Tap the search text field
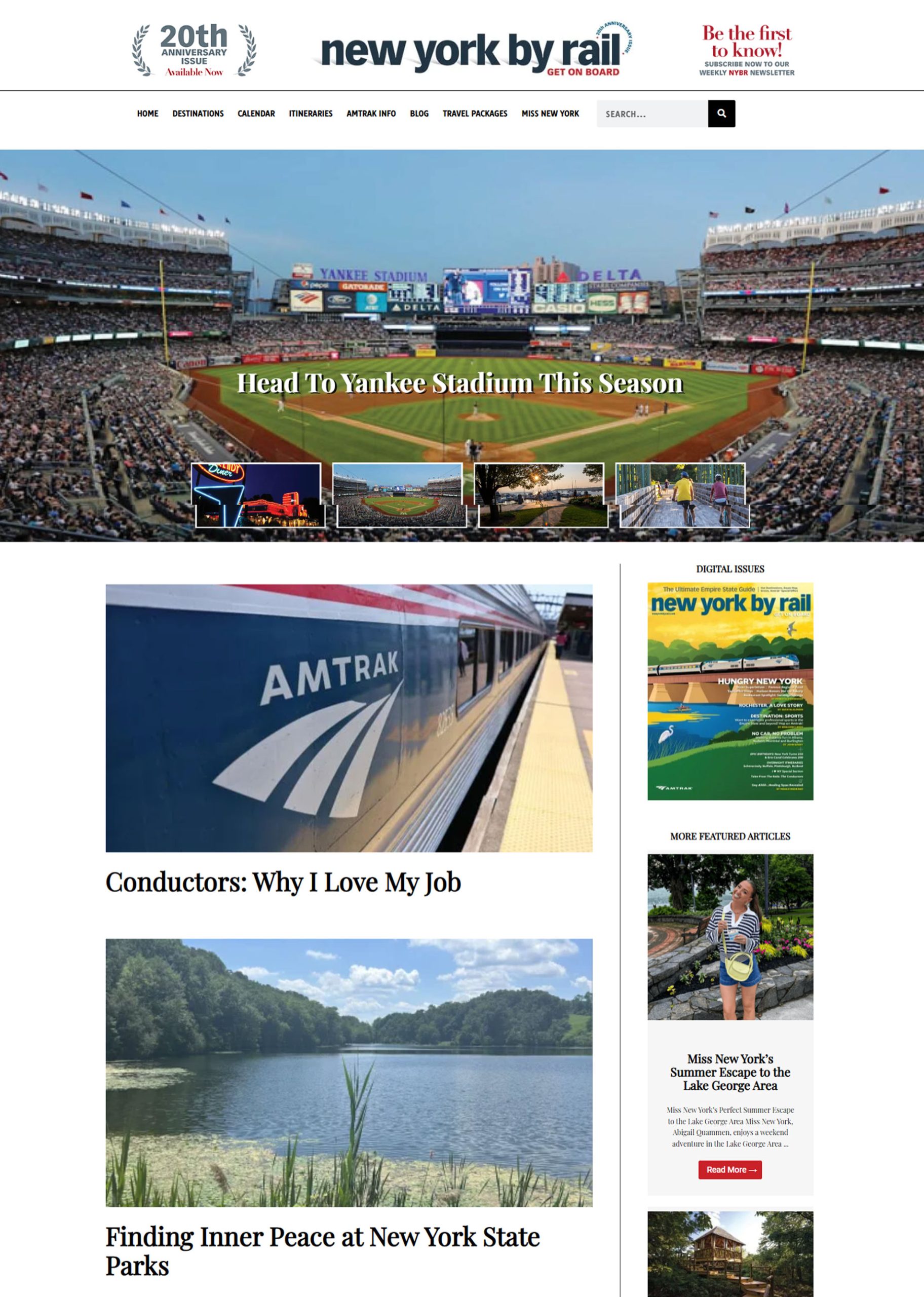This screenshot has width=924, height=1297. [x=652, y=114]
